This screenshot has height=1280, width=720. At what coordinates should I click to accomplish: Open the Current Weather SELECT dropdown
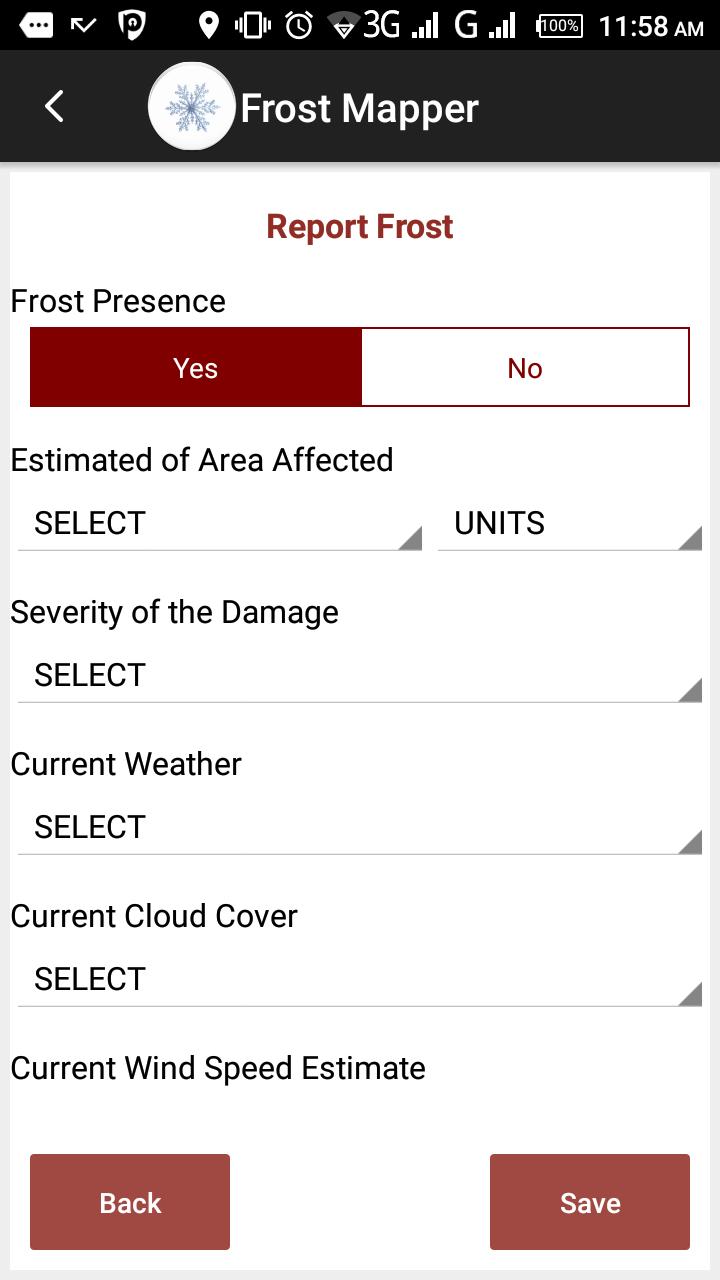[x=360, y=828]
